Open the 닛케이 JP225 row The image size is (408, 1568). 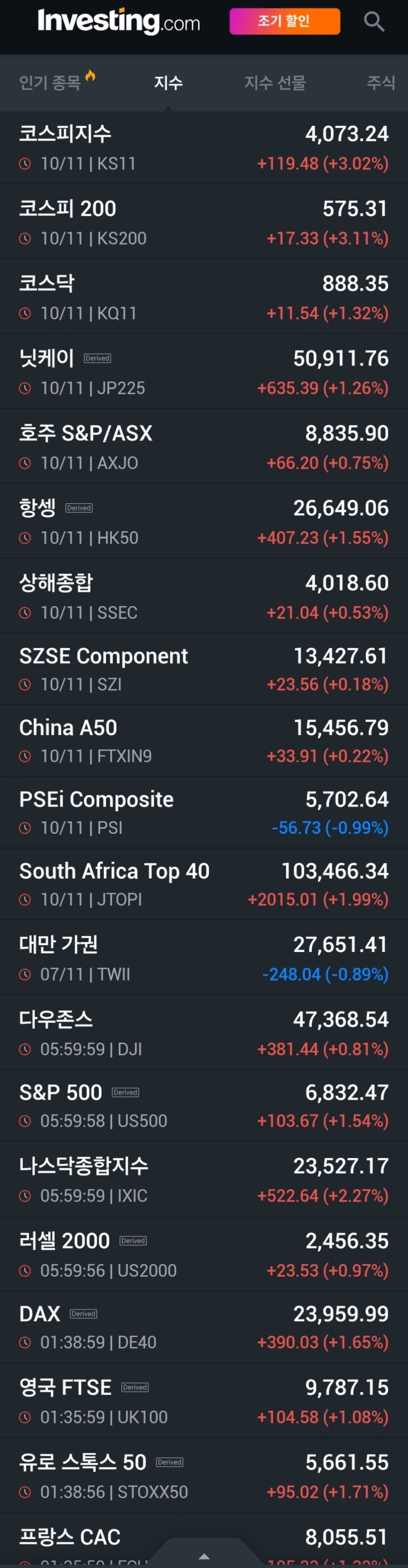click(204, 372)
